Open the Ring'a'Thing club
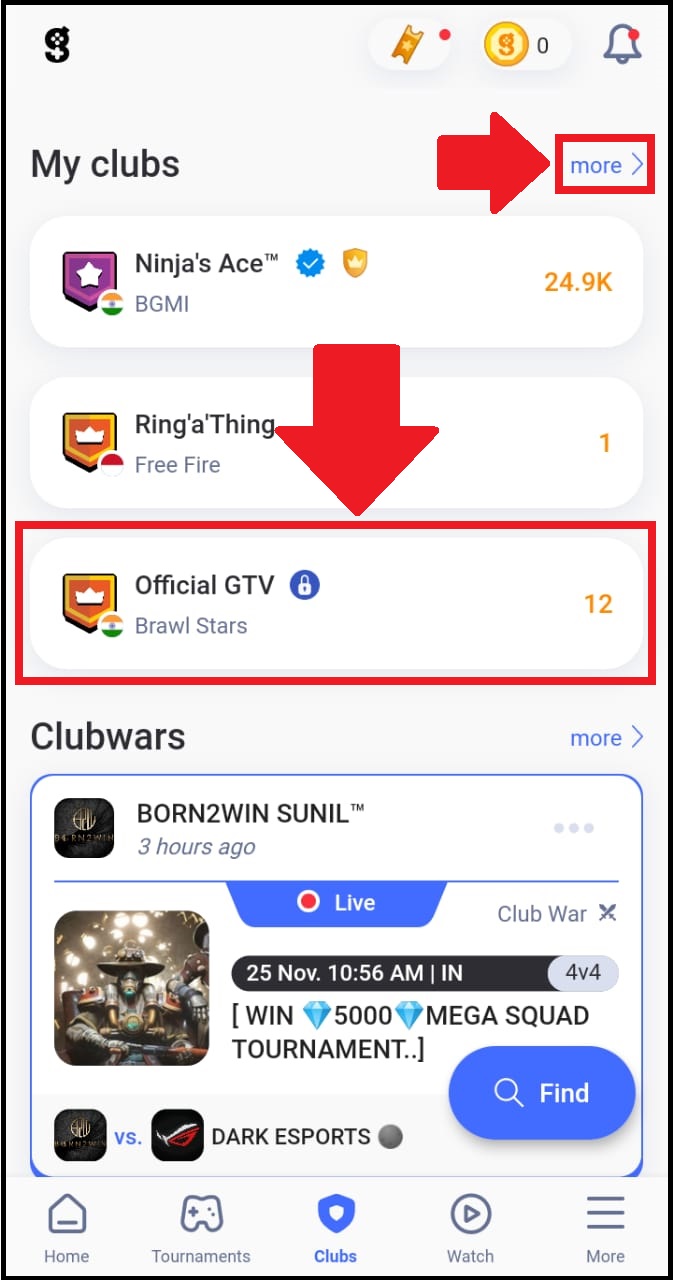The height and width of the screenshot is (1280, 673). tap(336, 443)
